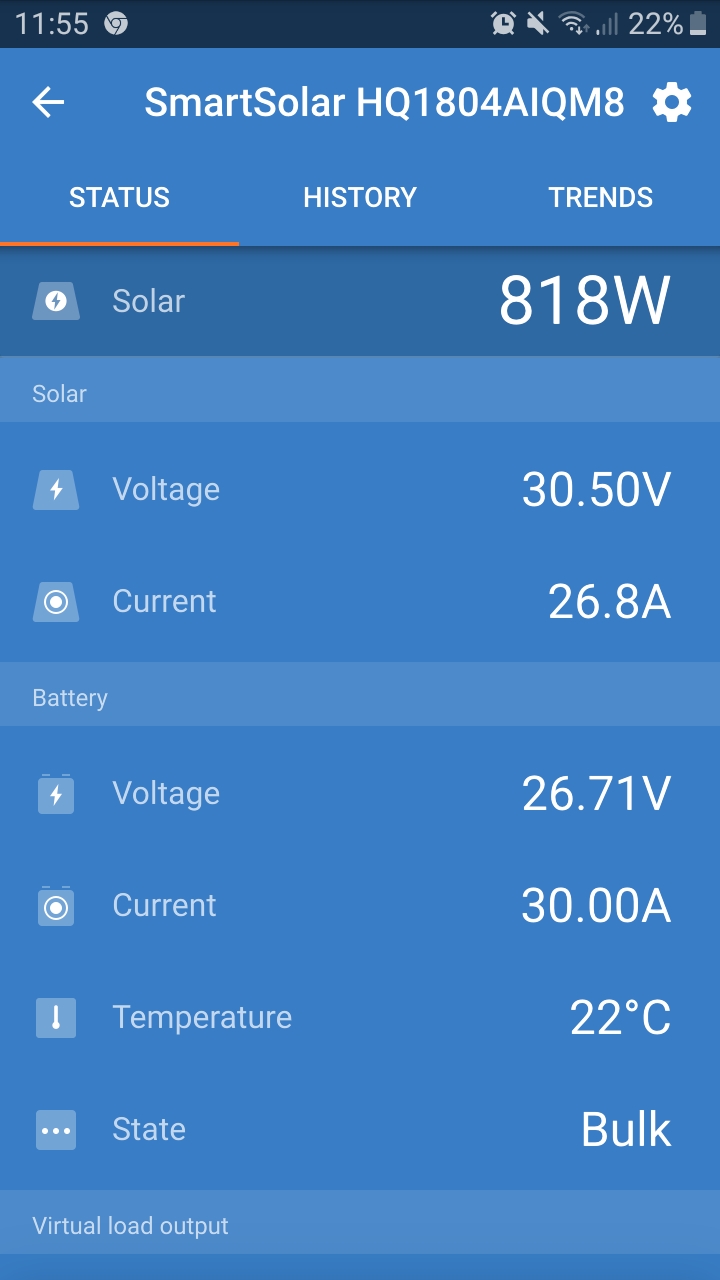Screen dimensions: 720x1280
Task: Go back using the arrow icon
Action: 48,102
